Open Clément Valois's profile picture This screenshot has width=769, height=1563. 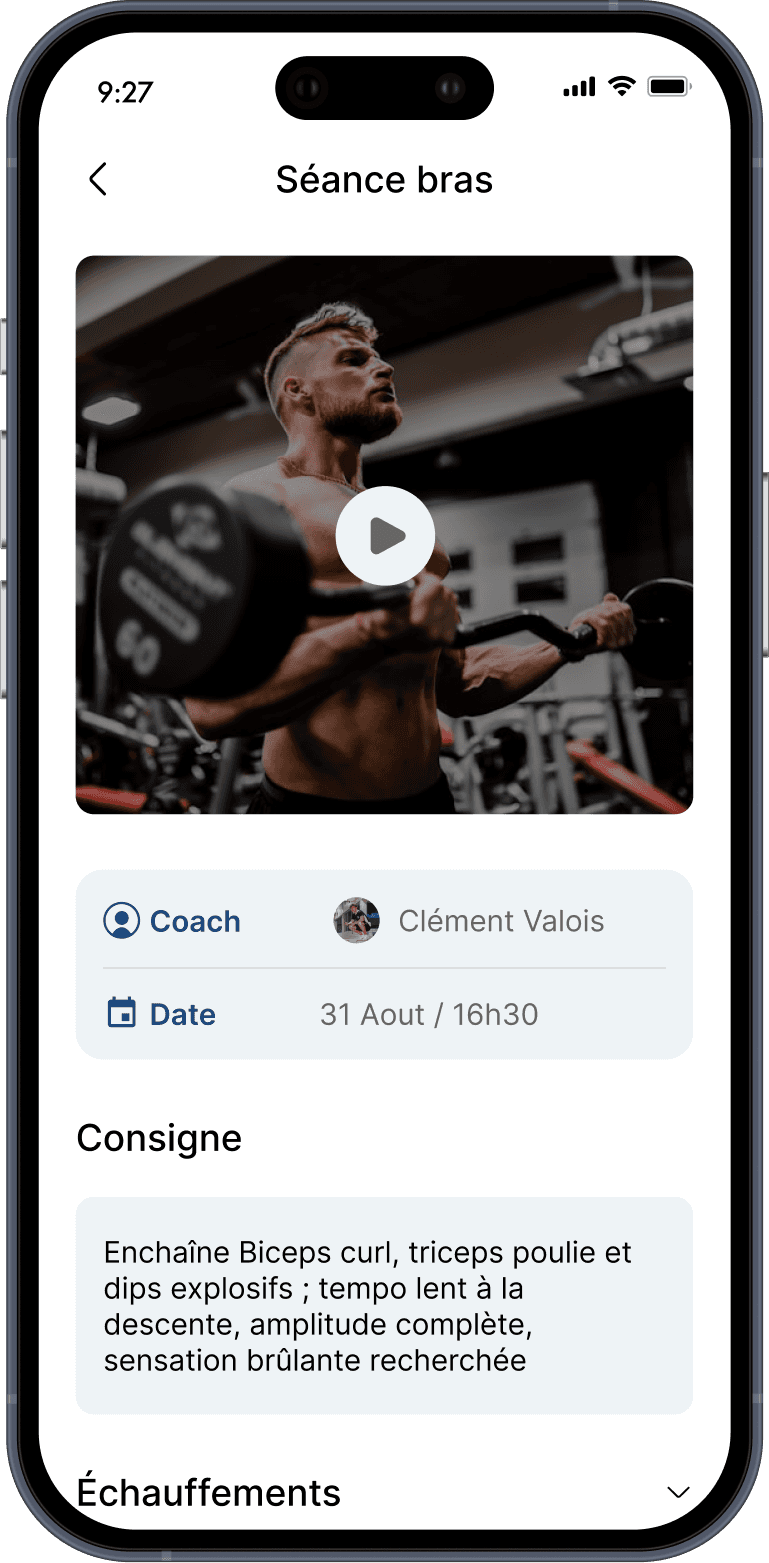pos(357,920)
